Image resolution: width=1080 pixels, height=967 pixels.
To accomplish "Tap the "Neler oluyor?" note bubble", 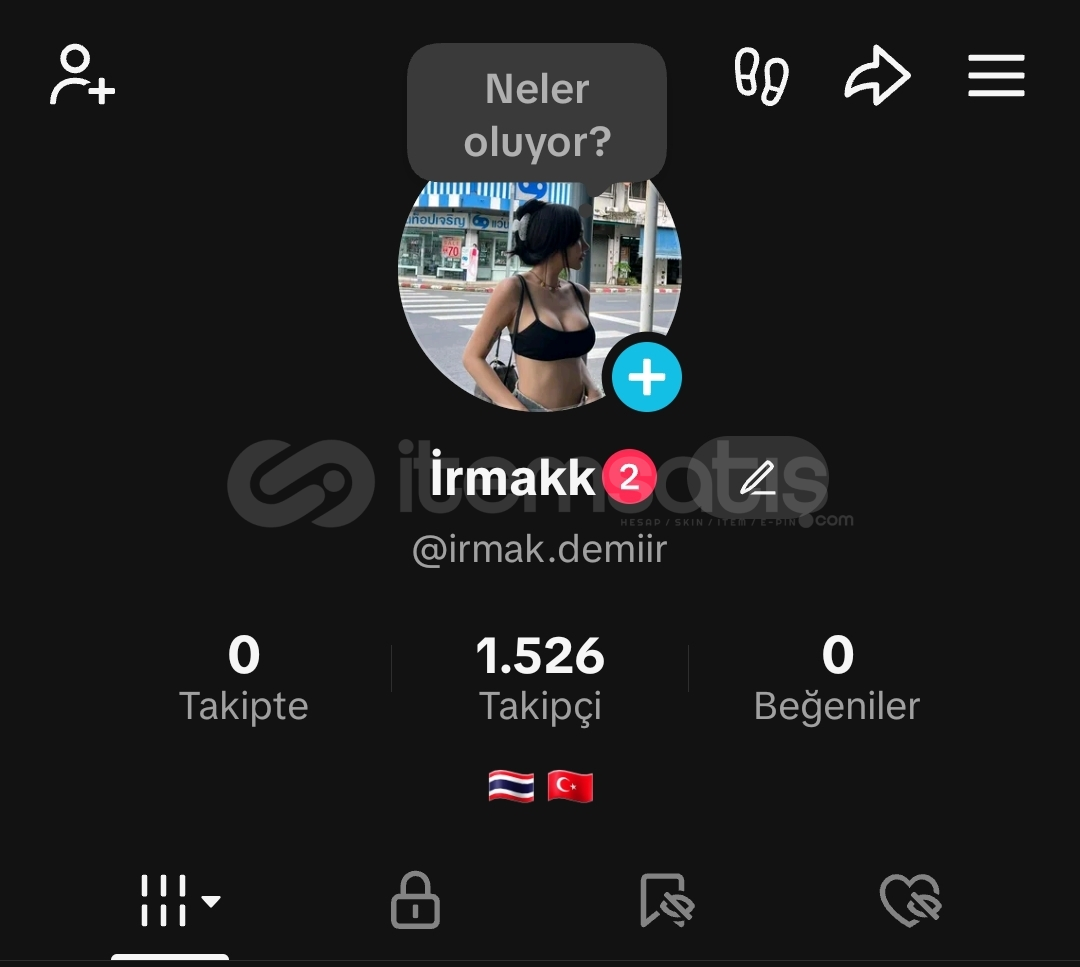I will (x=537, y=115).
